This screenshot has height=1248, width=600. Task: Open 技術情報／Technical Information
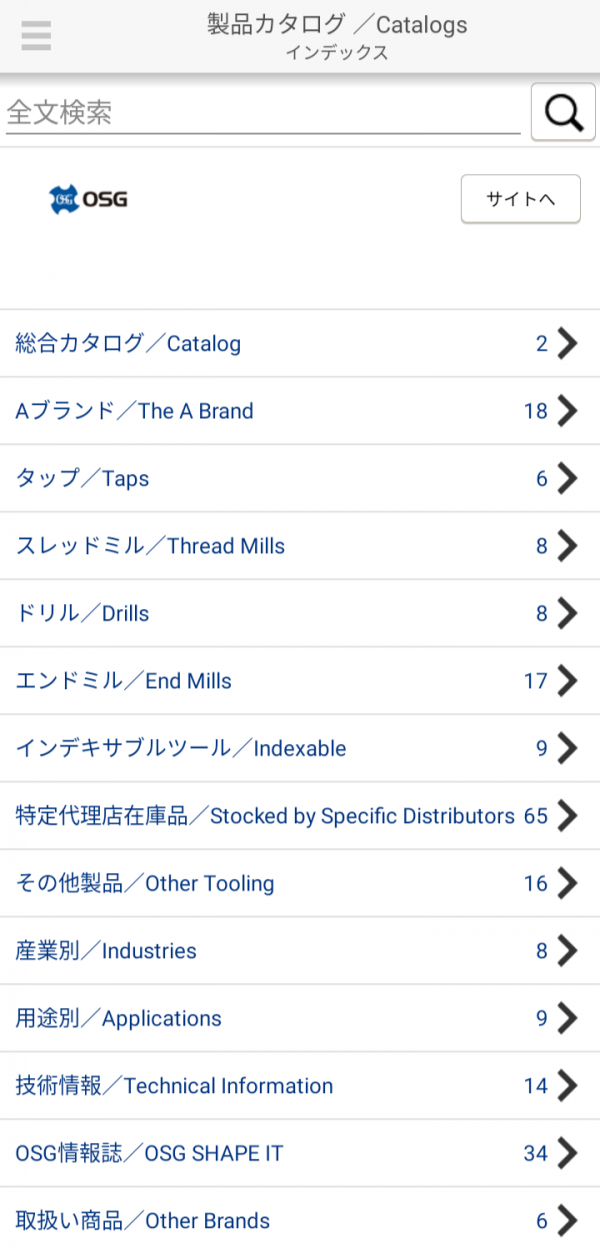(300, 1086)
